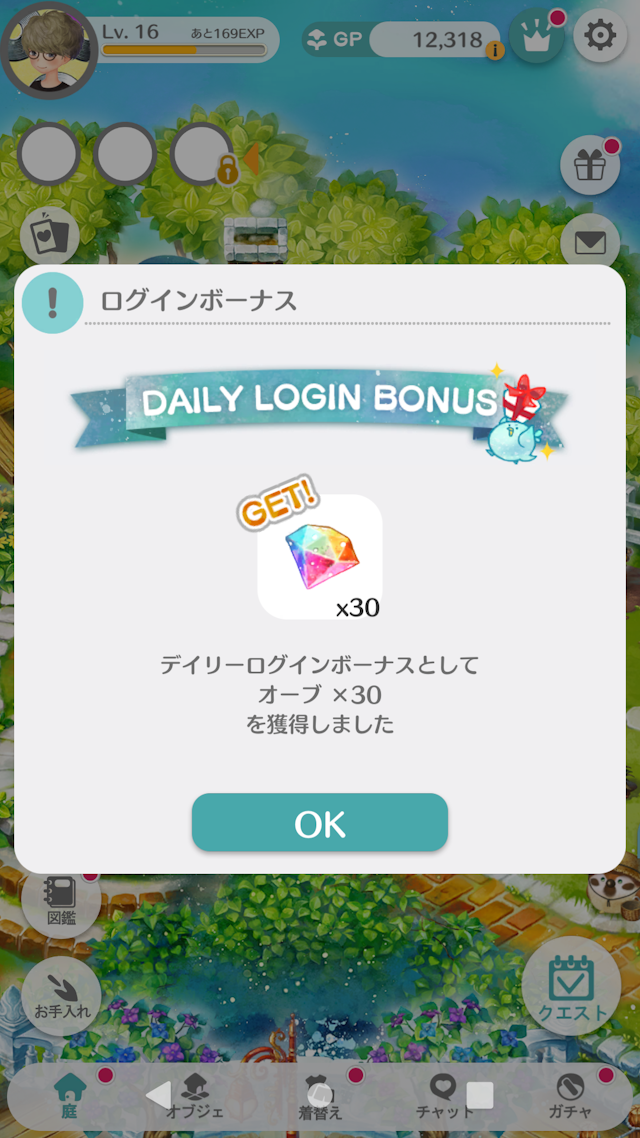Open the gift box icon

[590, 165]
